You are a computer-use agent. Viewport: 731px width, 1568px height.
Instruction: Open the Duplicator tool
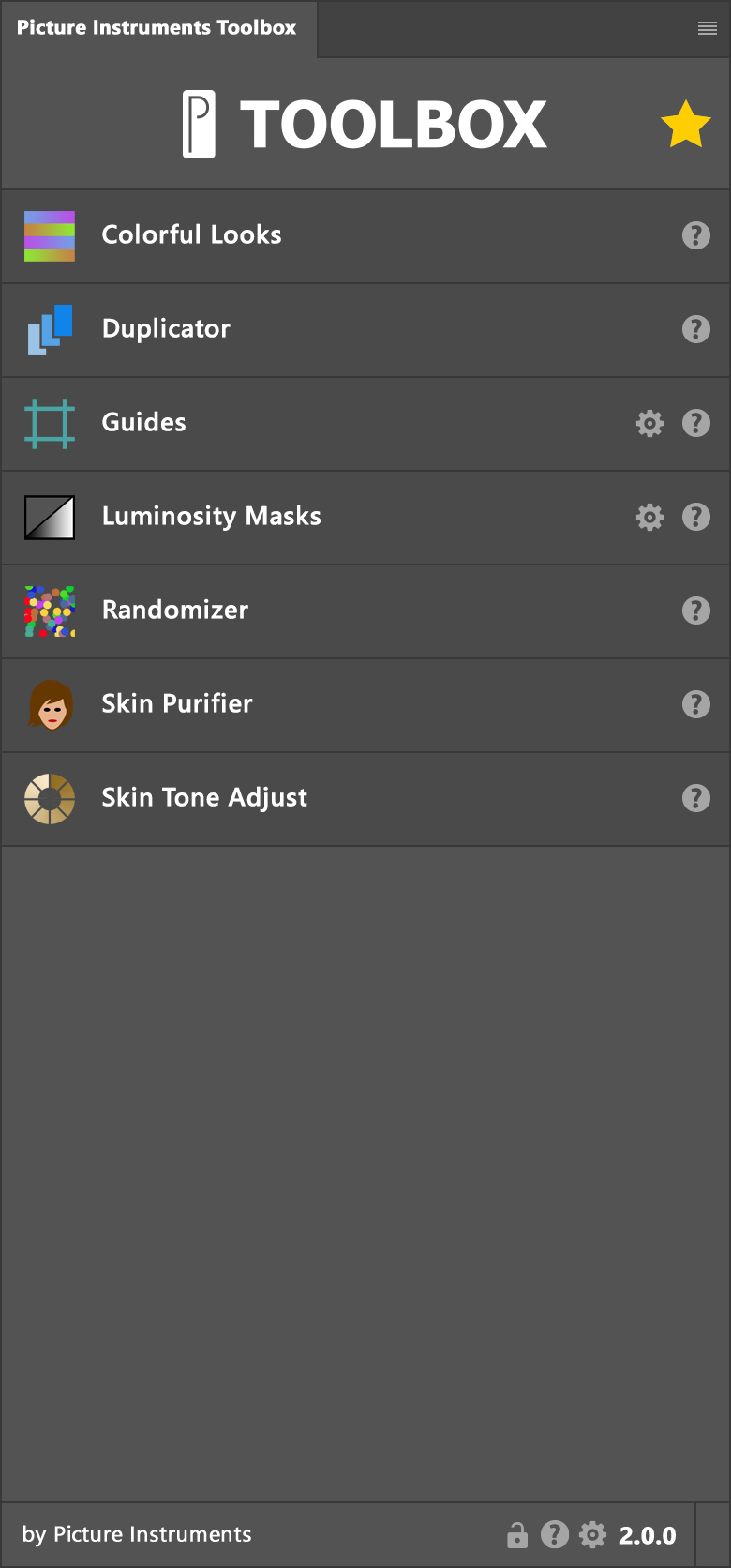(166, 329)
